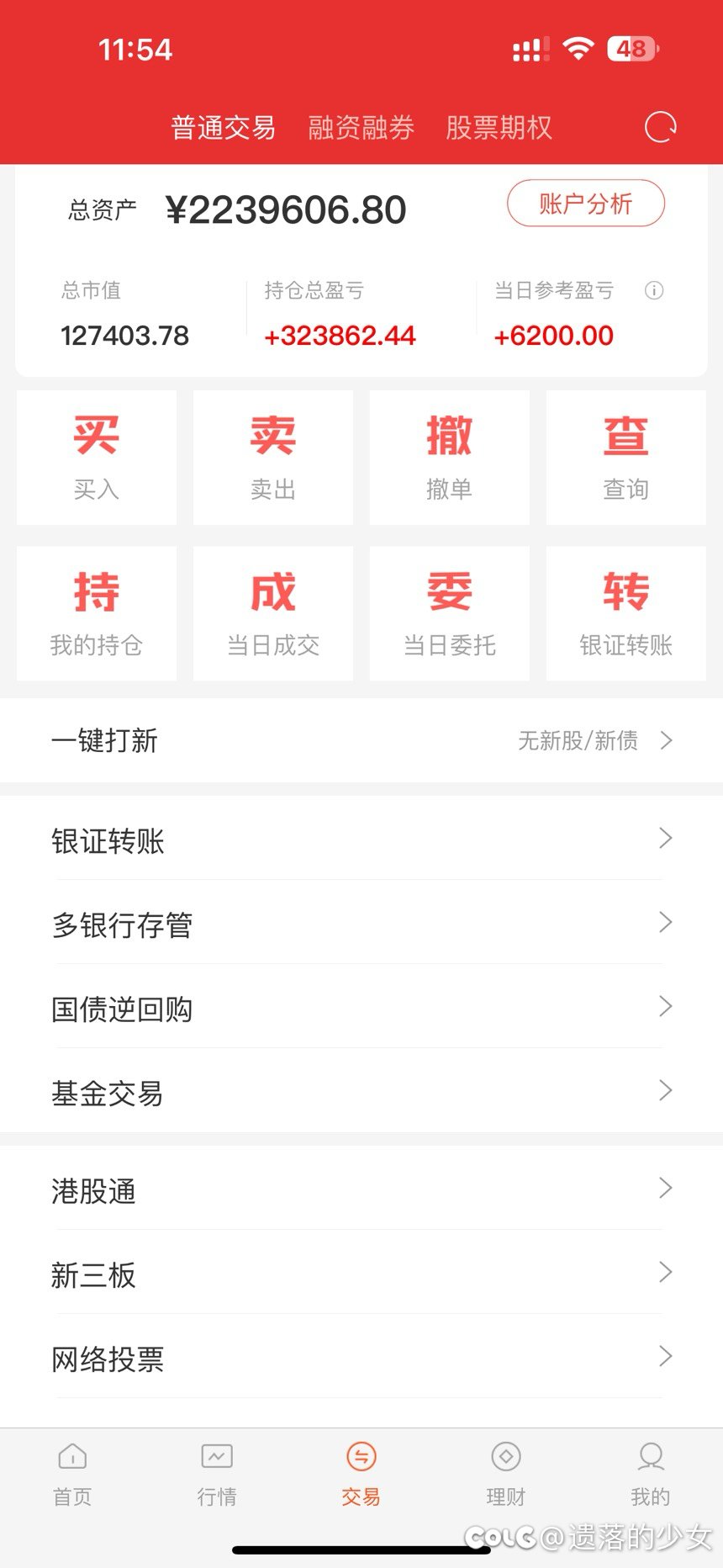This screenshot has width=723, height=1568.
Task: Open the 港股通 row
Action: (361, 1190)
